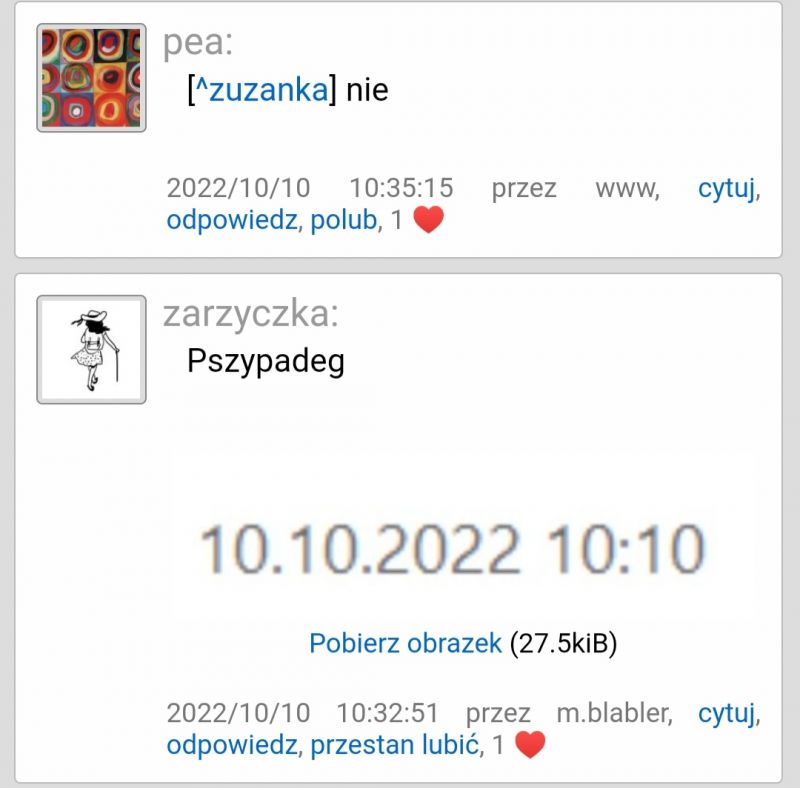This screenshot has height=788, width=800.
Task: Tap odpowiedz under zarzyczka's post
Action: pos(231,746)
